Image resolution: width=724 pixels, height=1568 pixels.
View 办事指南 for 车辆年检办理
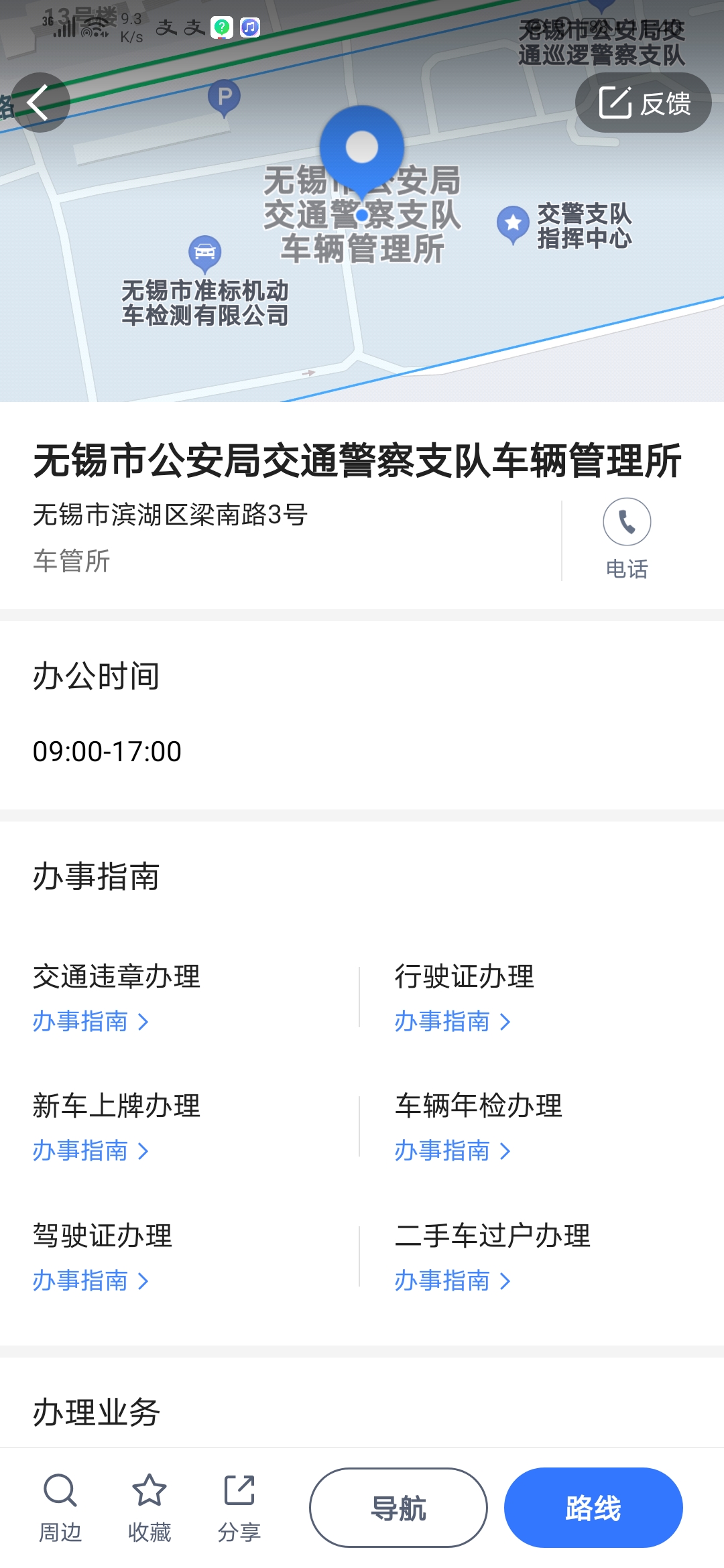click(452, 1151)
